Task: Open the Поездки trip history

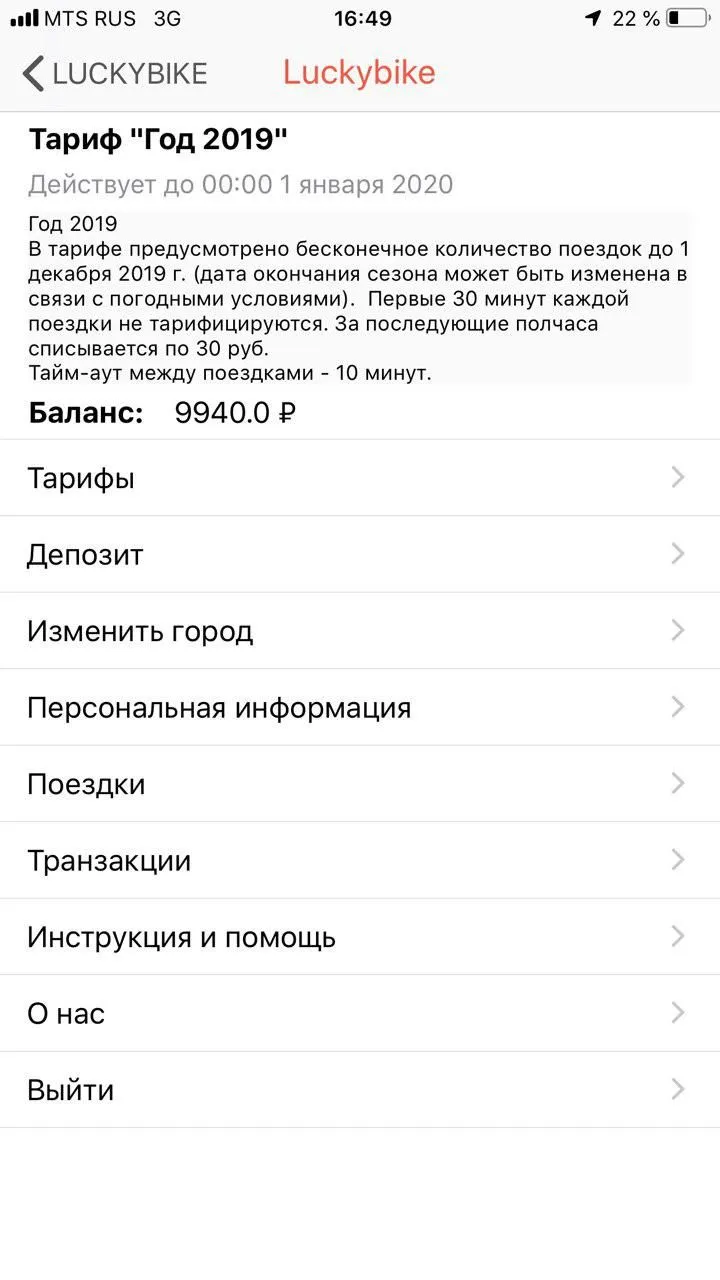Action: coord(360,784)
